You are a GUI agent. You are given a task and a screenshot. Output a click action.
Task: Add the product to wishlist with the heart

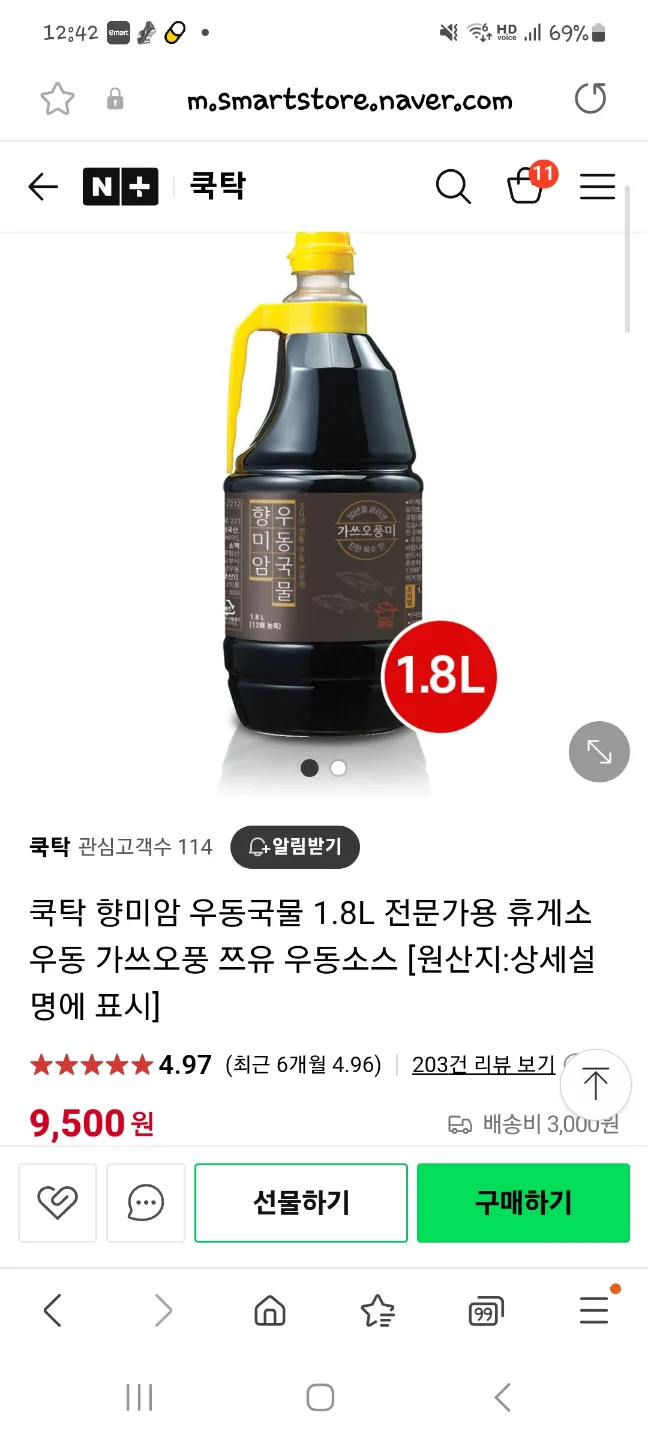point(57,1203)
